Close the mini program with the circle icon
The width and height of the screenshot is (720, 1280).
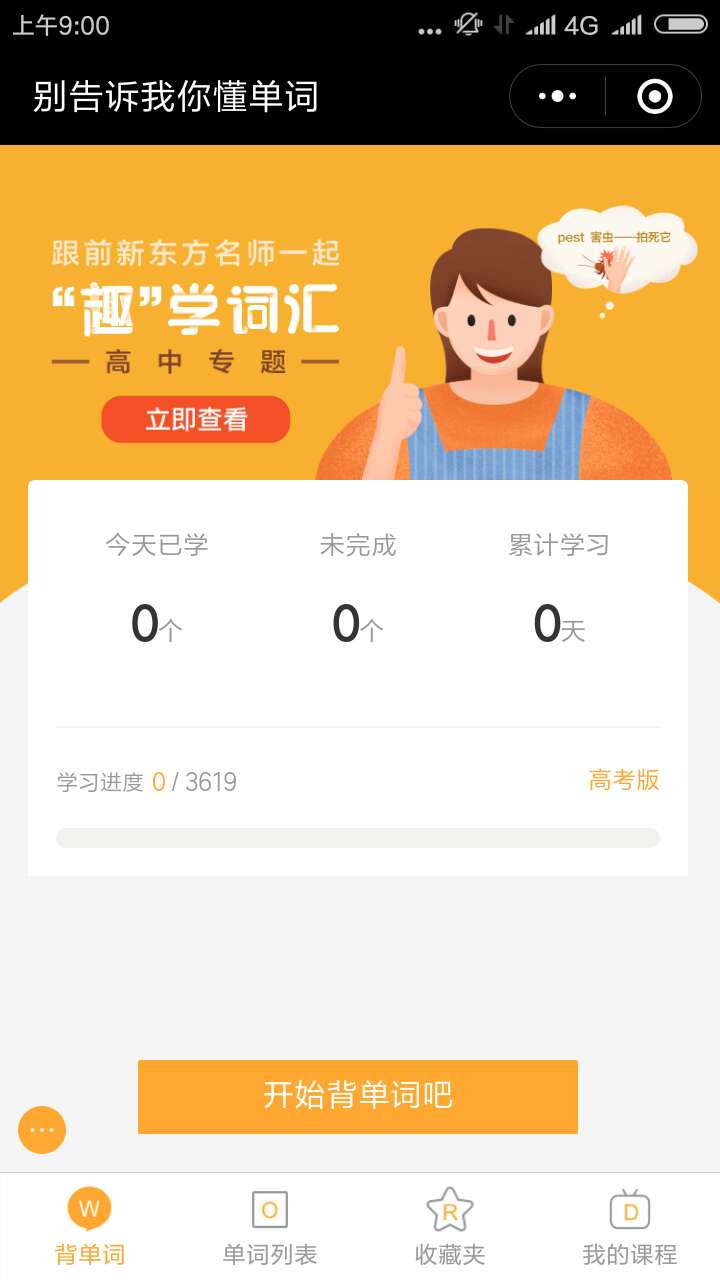tap(655, 97)
